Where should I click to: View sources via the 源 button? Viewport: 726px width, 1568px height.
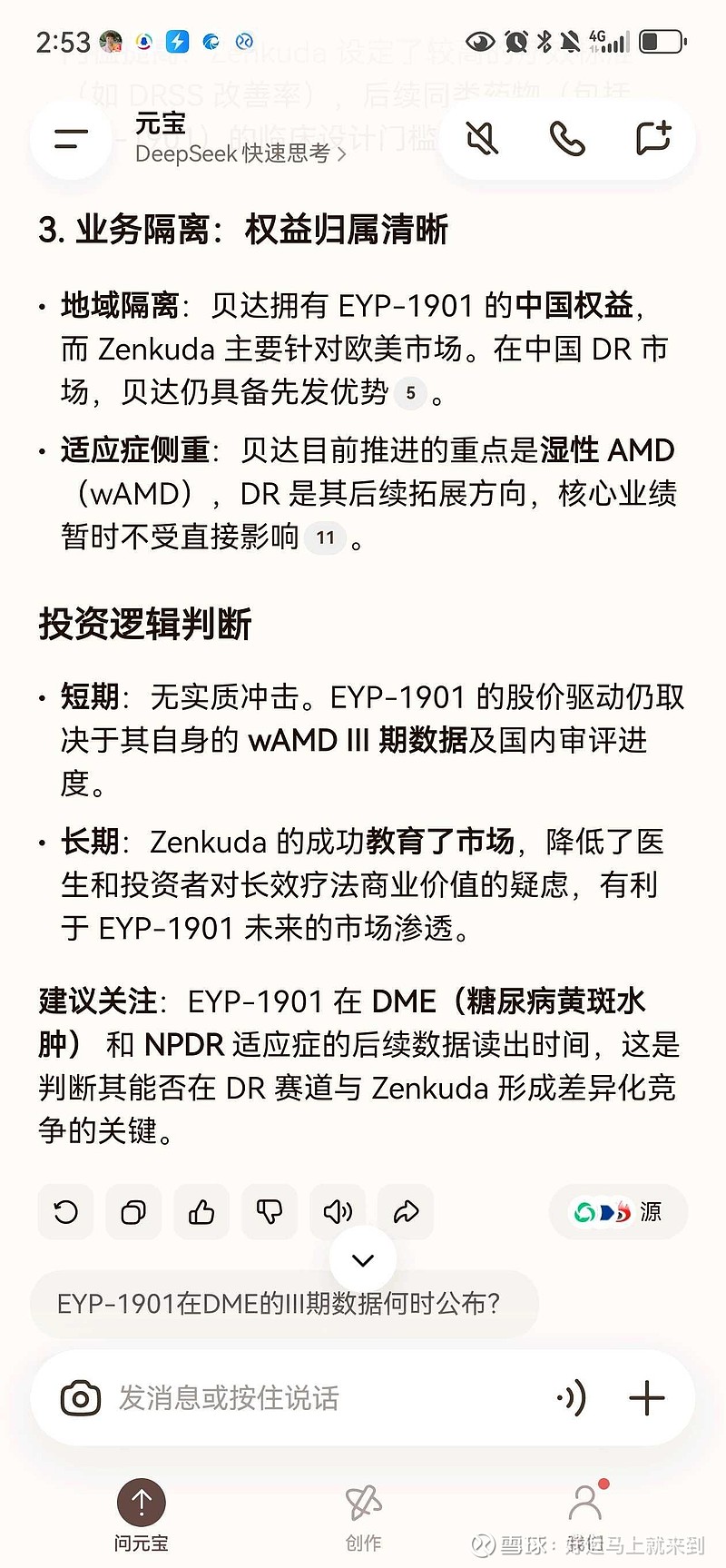click(x=618, y=1212)
